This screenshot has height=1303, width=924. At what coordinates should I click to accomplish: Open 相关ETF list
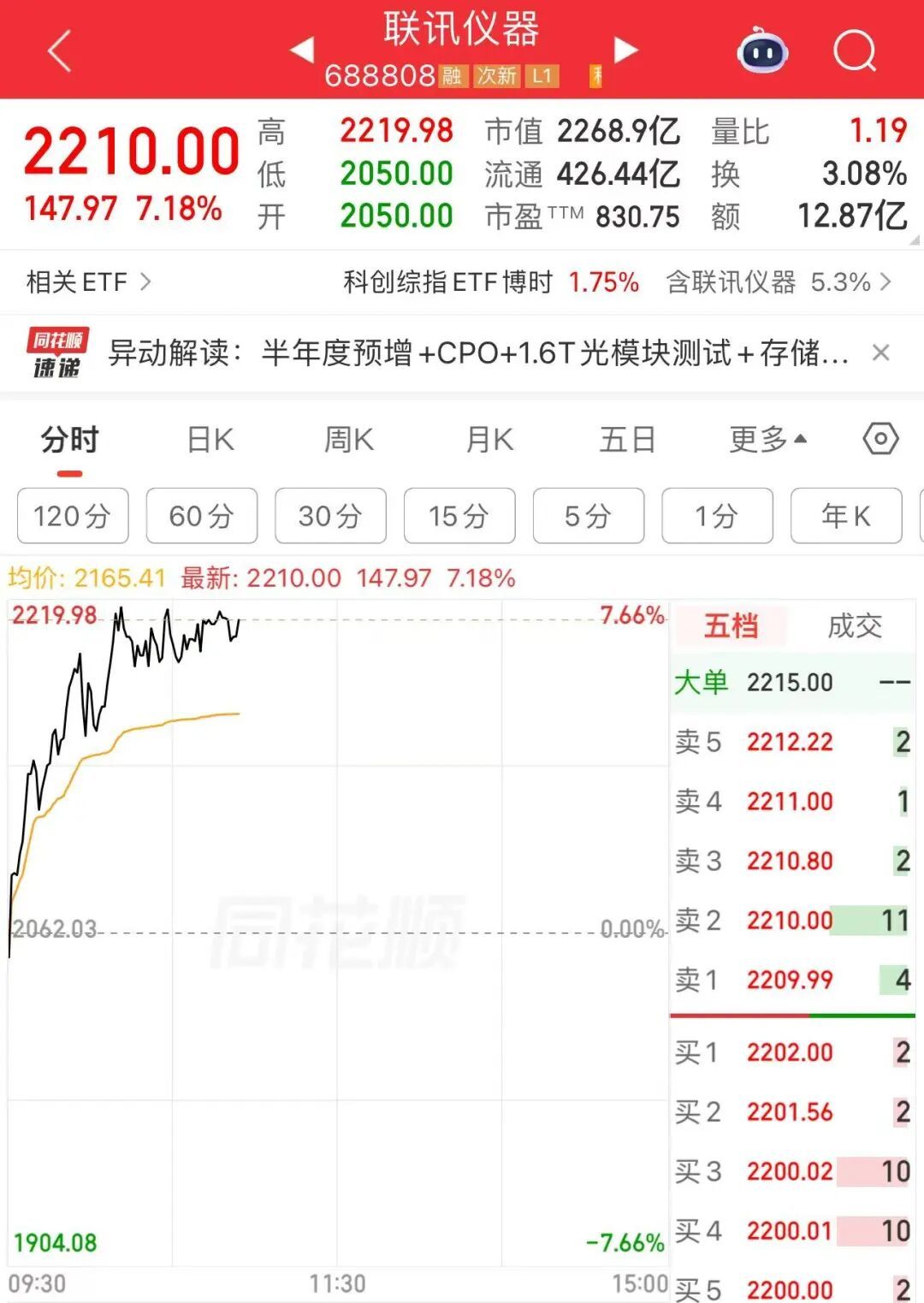pyautogui.click(x=88, y=281)
